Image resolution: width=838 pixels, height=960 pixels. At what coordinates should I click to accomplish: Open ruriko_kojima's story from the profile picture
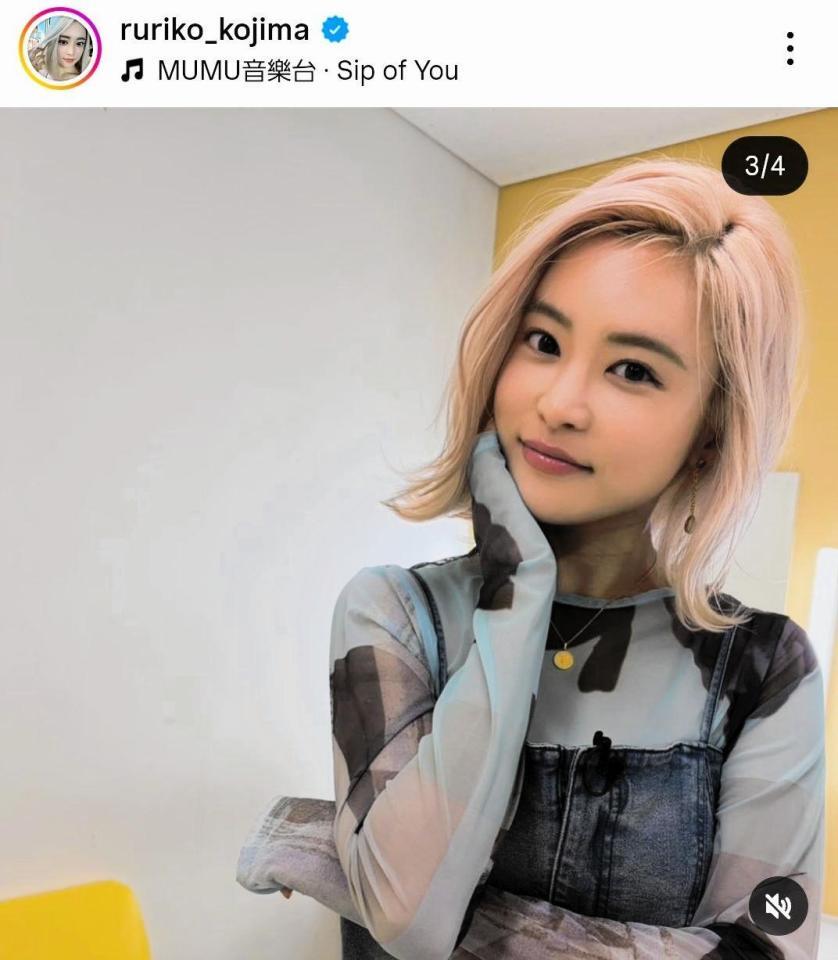[59, 49]
